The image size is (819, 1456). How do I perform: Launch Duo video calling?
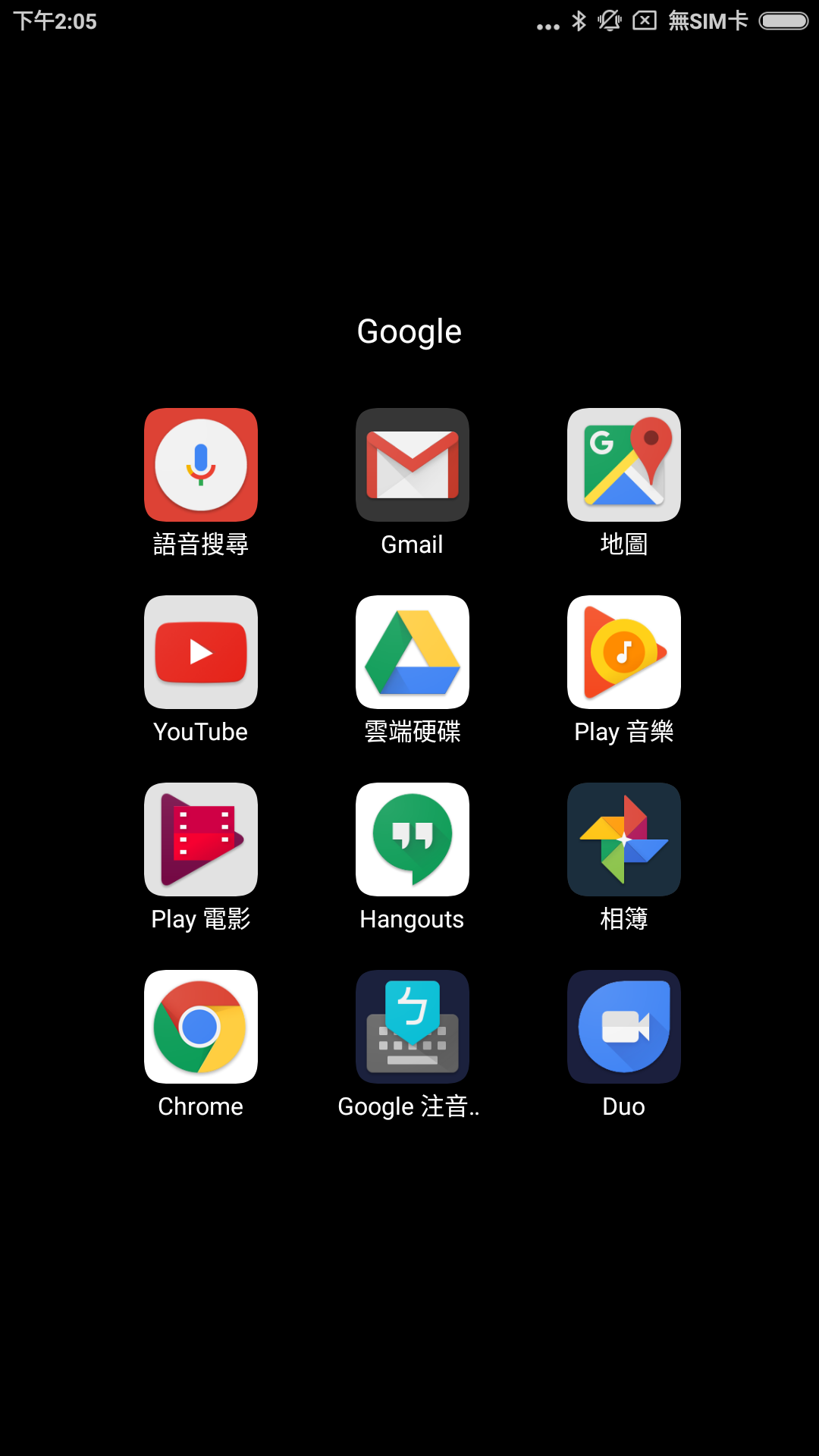[624, 1027]
